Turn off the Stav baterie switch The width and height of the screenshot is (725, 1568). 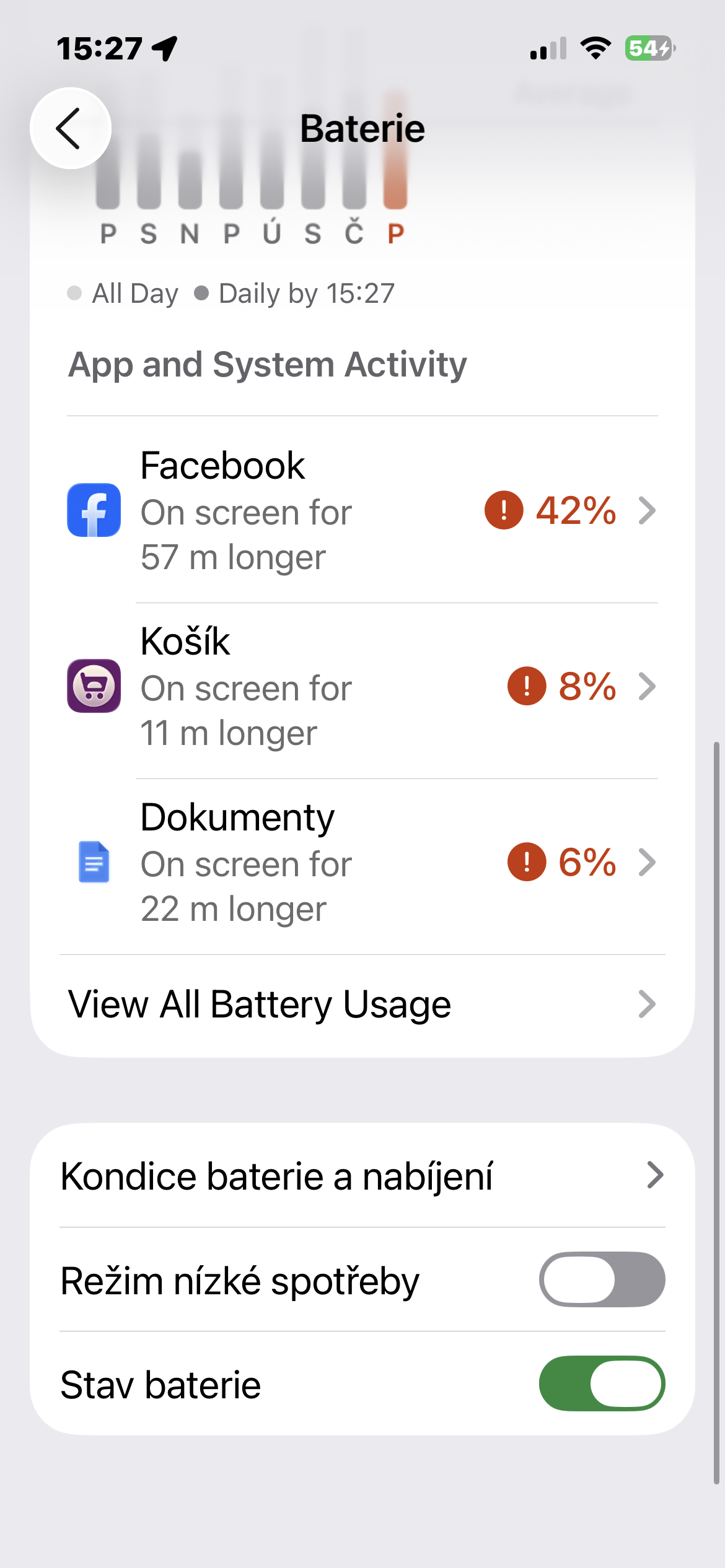tap(601, 1383)
